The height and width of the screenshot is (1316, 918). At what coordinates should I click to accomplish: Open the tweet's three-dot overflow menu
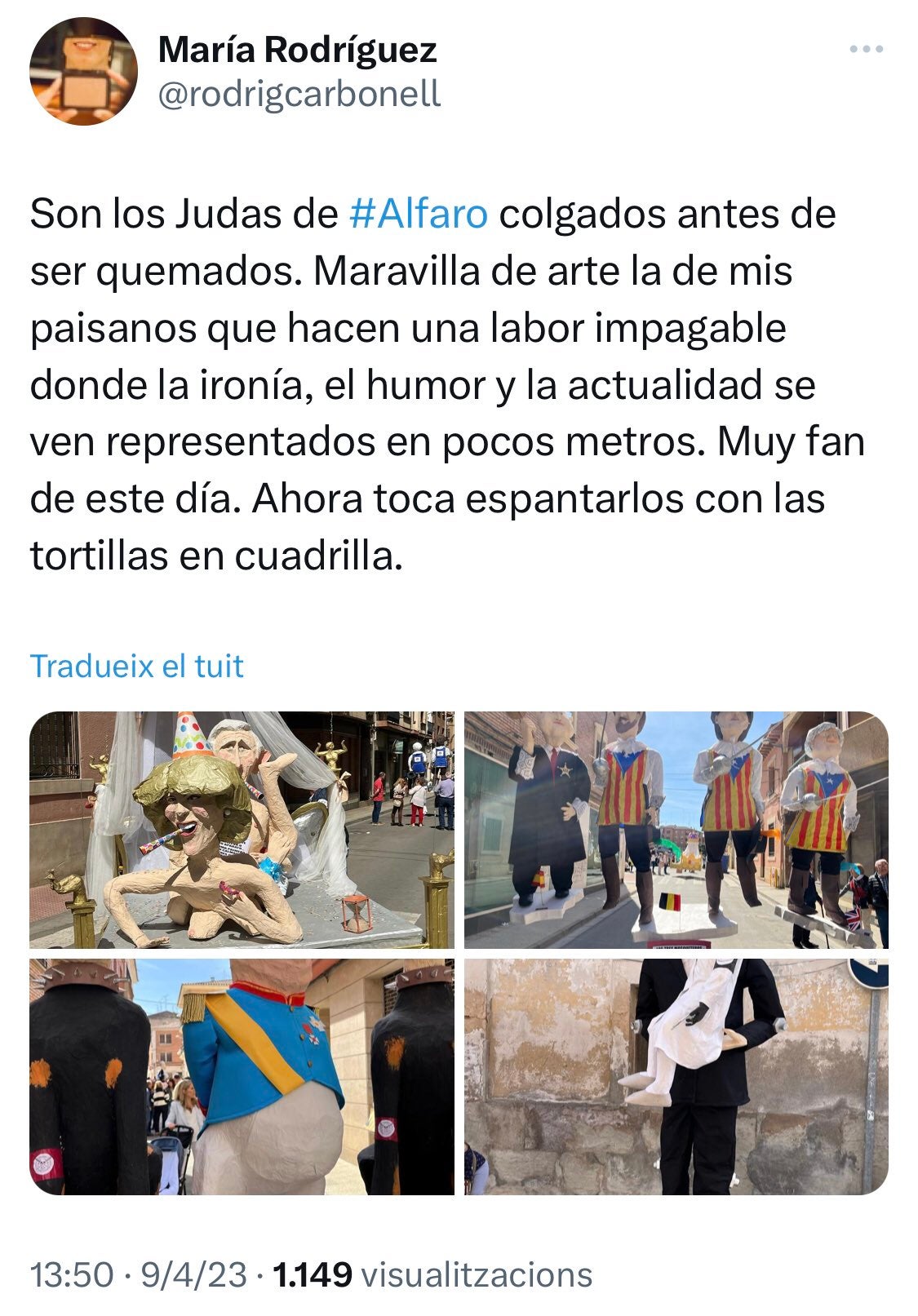(x=866, y=50)
